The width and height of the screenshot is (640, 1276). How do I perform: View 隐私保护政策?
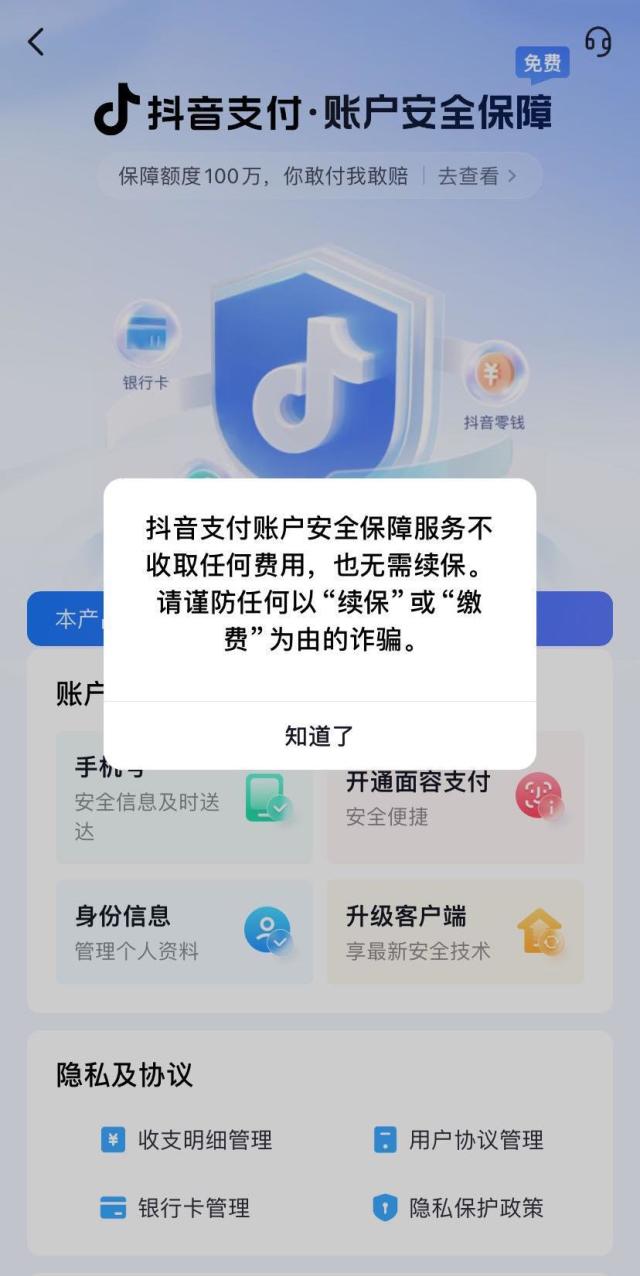tap(458, 1207)
